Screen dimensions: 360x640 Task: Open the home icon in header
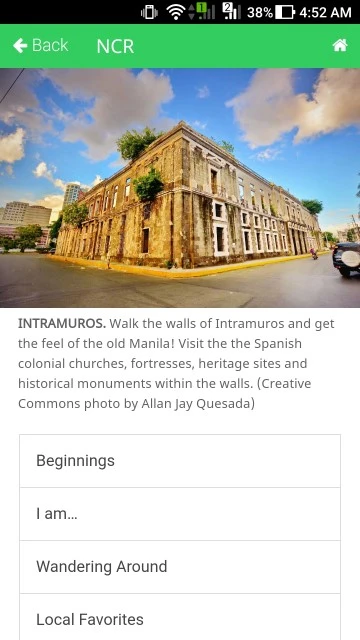(340, 45)
